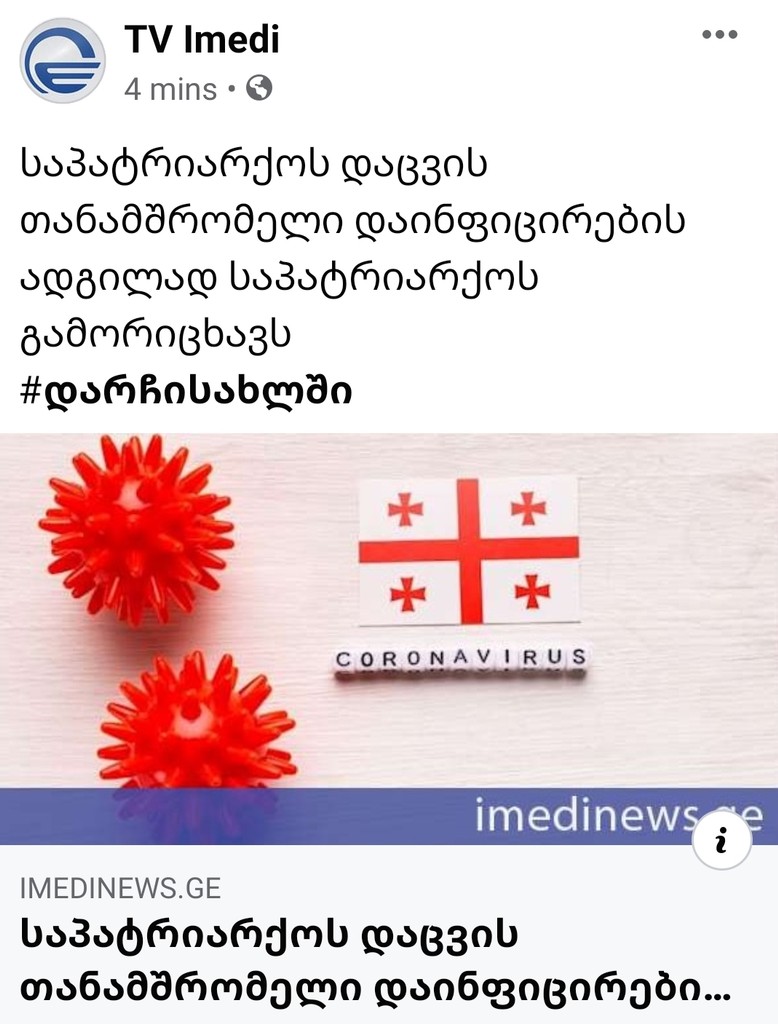
Task: Open the post's three-dot overflow menu
Action: pos(719,35)
